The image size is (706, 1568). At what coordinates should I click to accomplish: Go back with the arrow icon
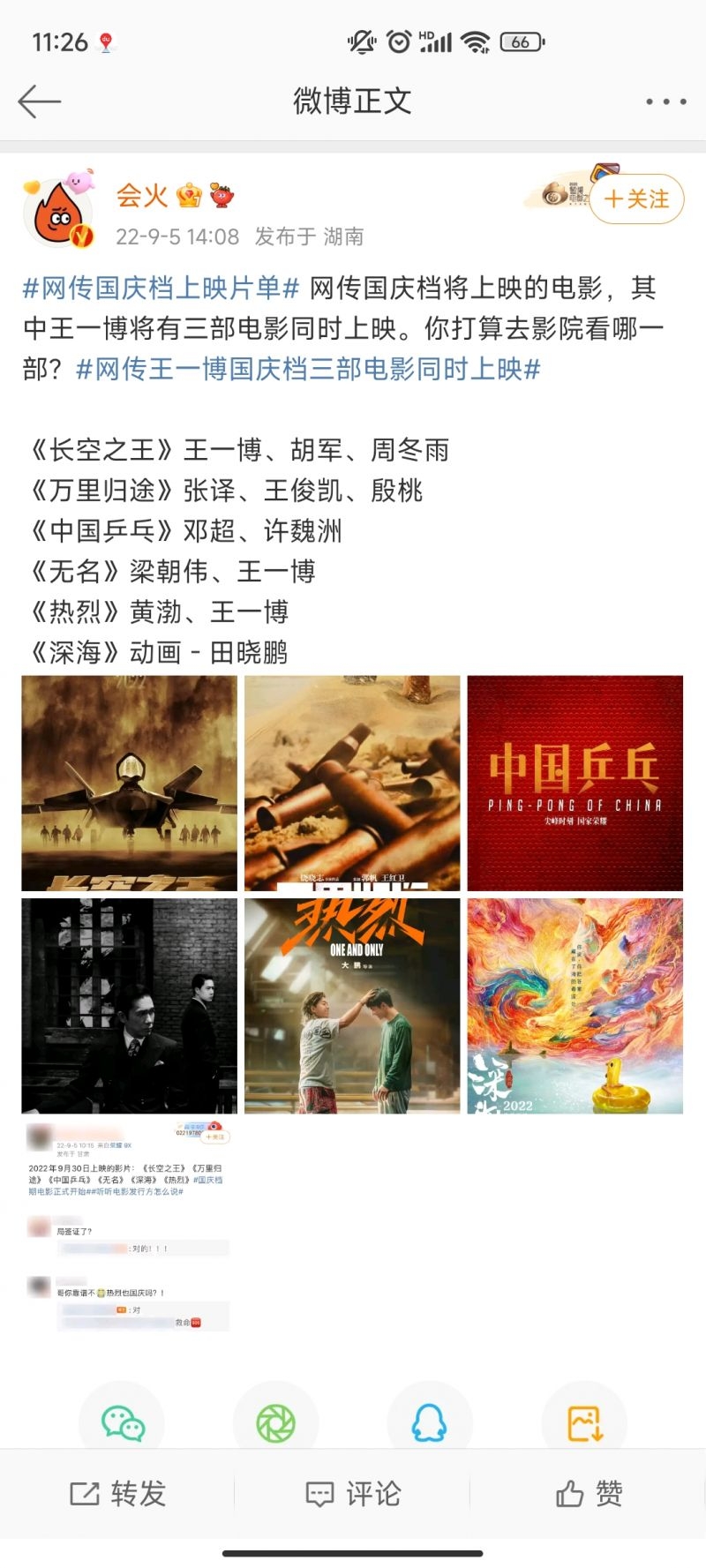click(x=39, y=101)
